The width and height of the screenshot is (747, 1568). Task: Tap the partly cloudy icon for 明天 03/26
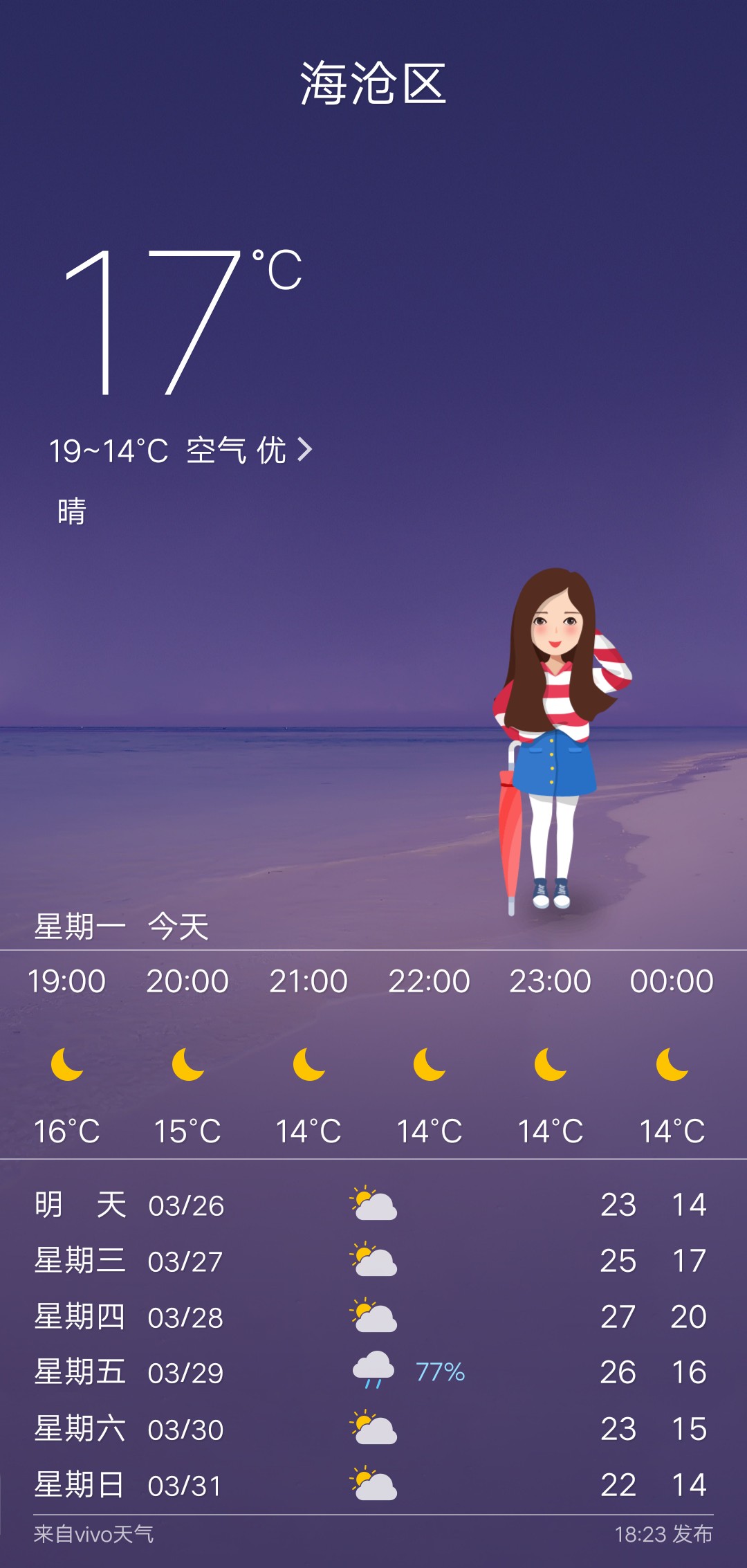pos(372,1204)
